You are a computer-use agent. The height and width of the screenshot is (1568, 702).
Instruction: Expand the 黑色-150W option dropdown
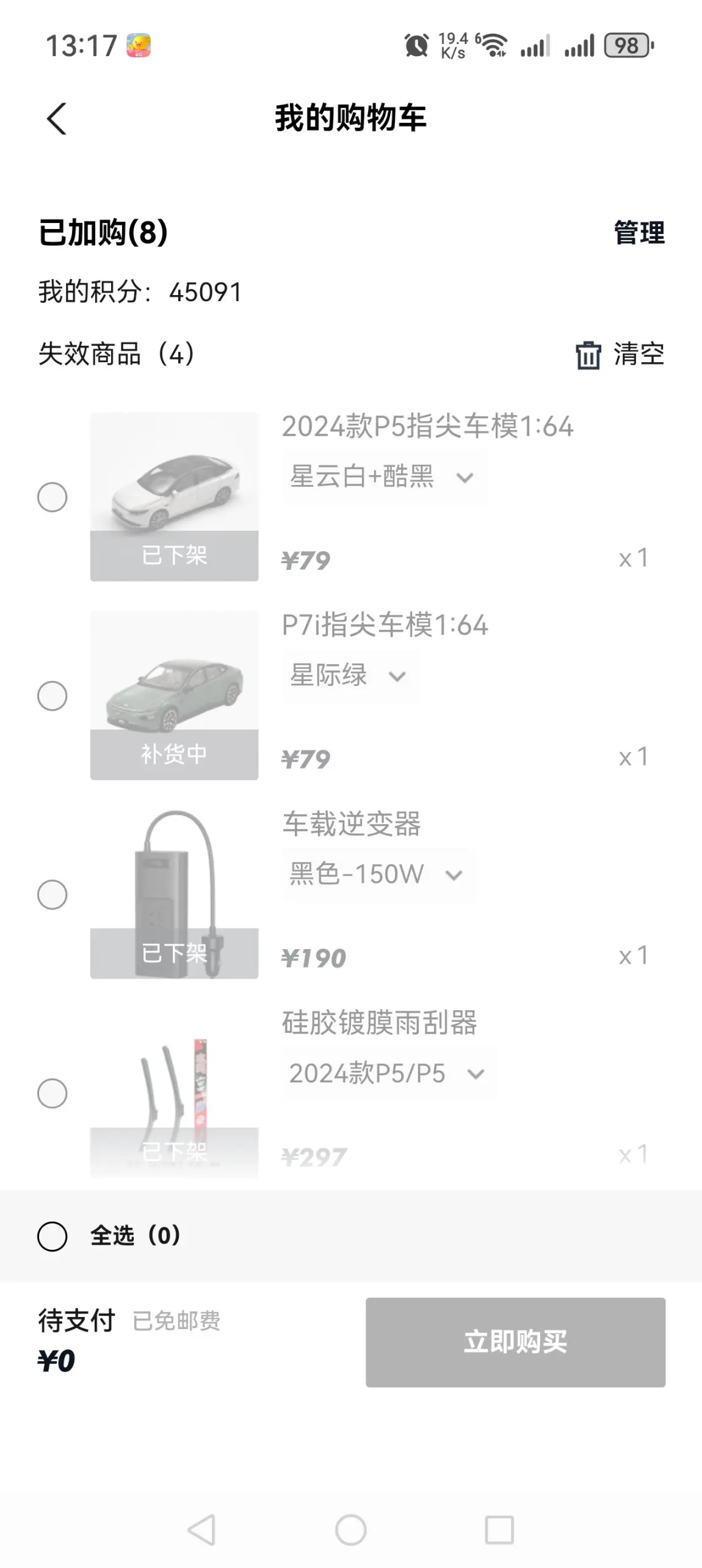click(377, 874)
